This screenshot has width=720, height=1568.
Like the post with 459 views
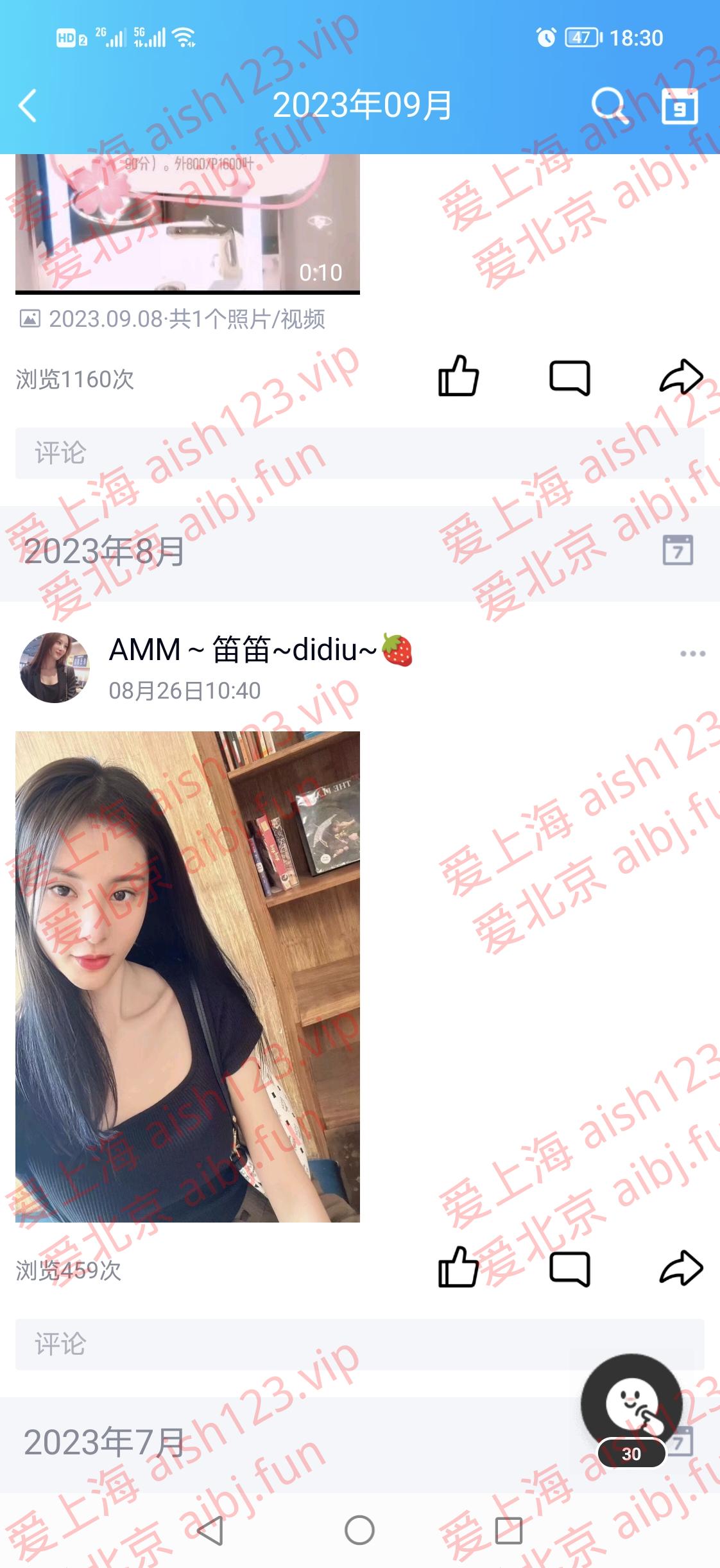[x=458, y=1267]
